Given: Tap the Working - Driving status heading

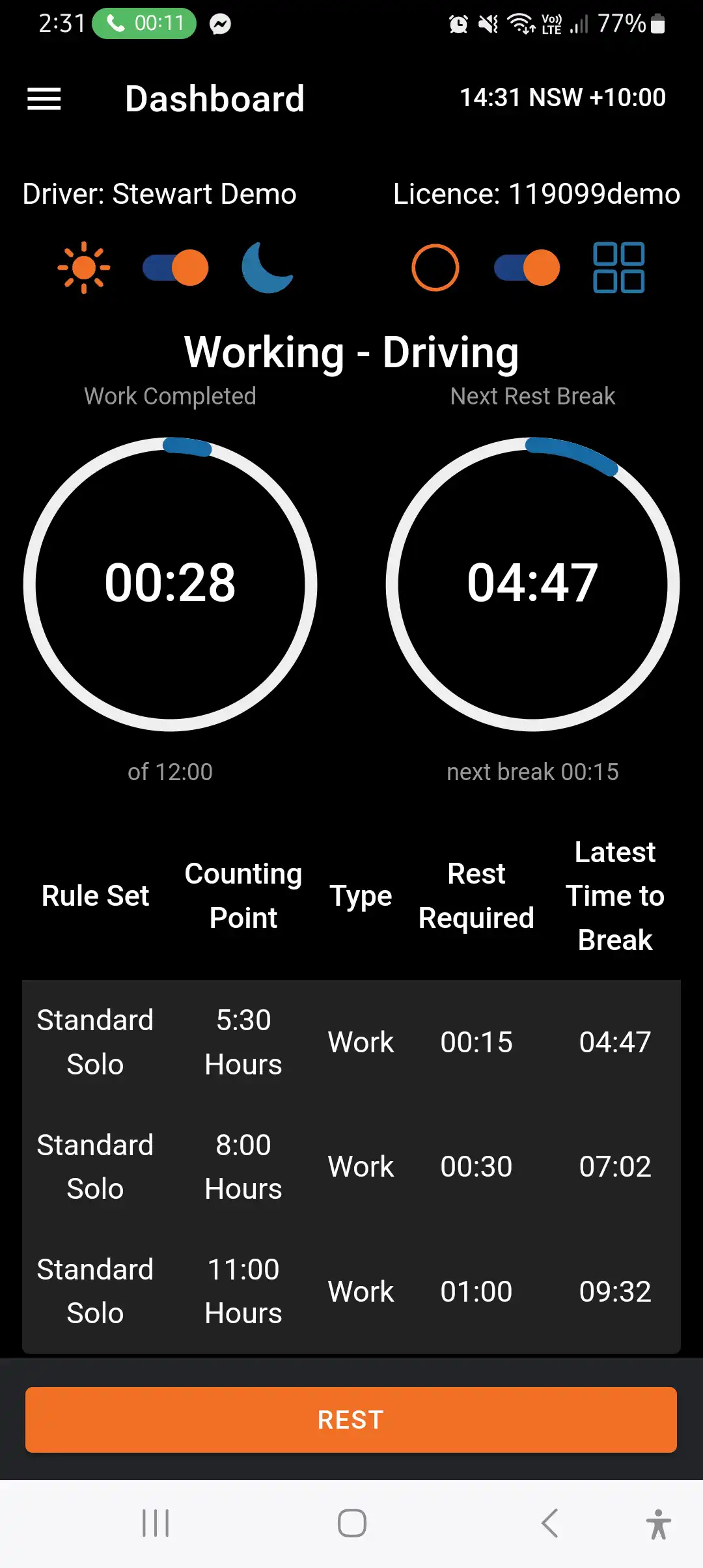Looking at the screenshot, I should tap(351, 352).
